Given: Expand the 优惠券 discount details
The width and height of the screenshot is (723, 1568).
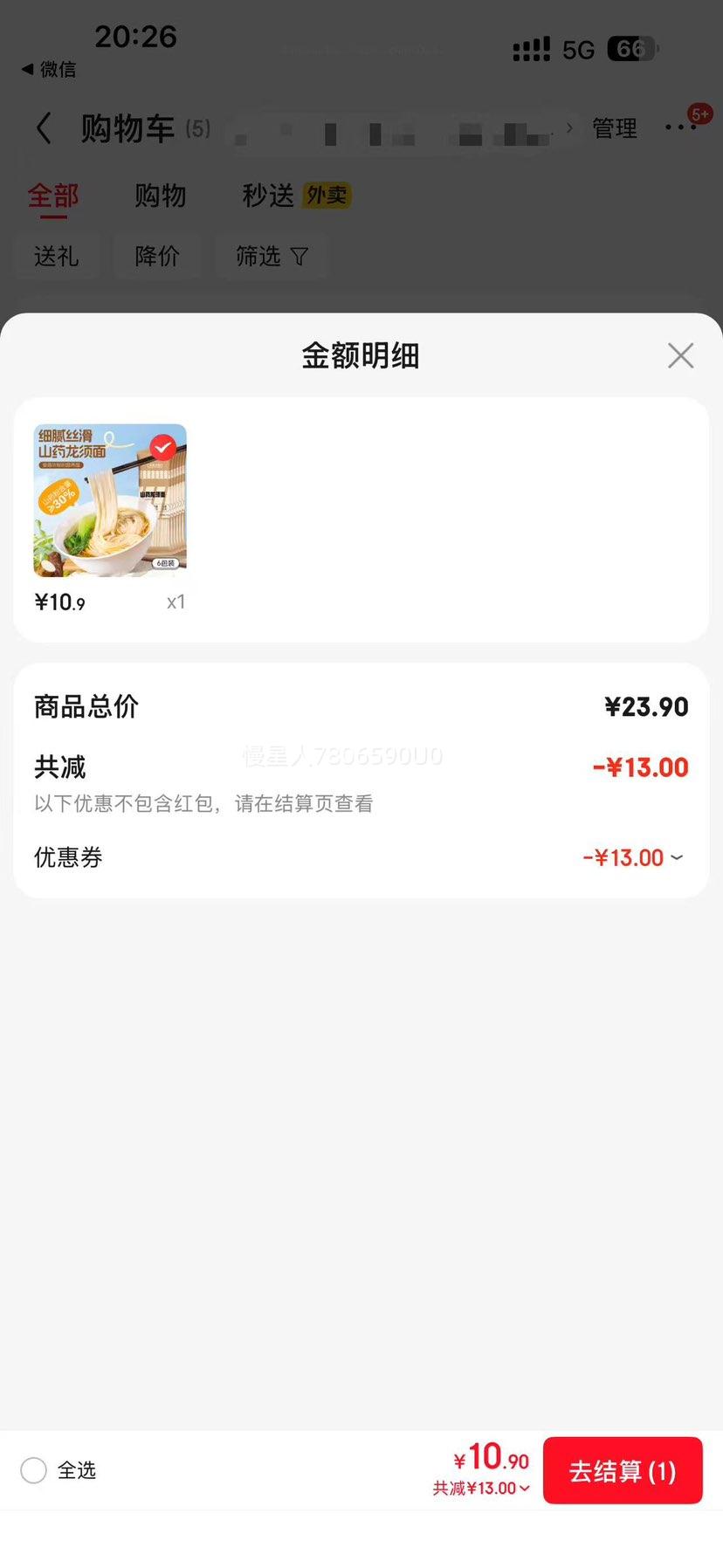Looking at the screenshot, I should 634,857.
